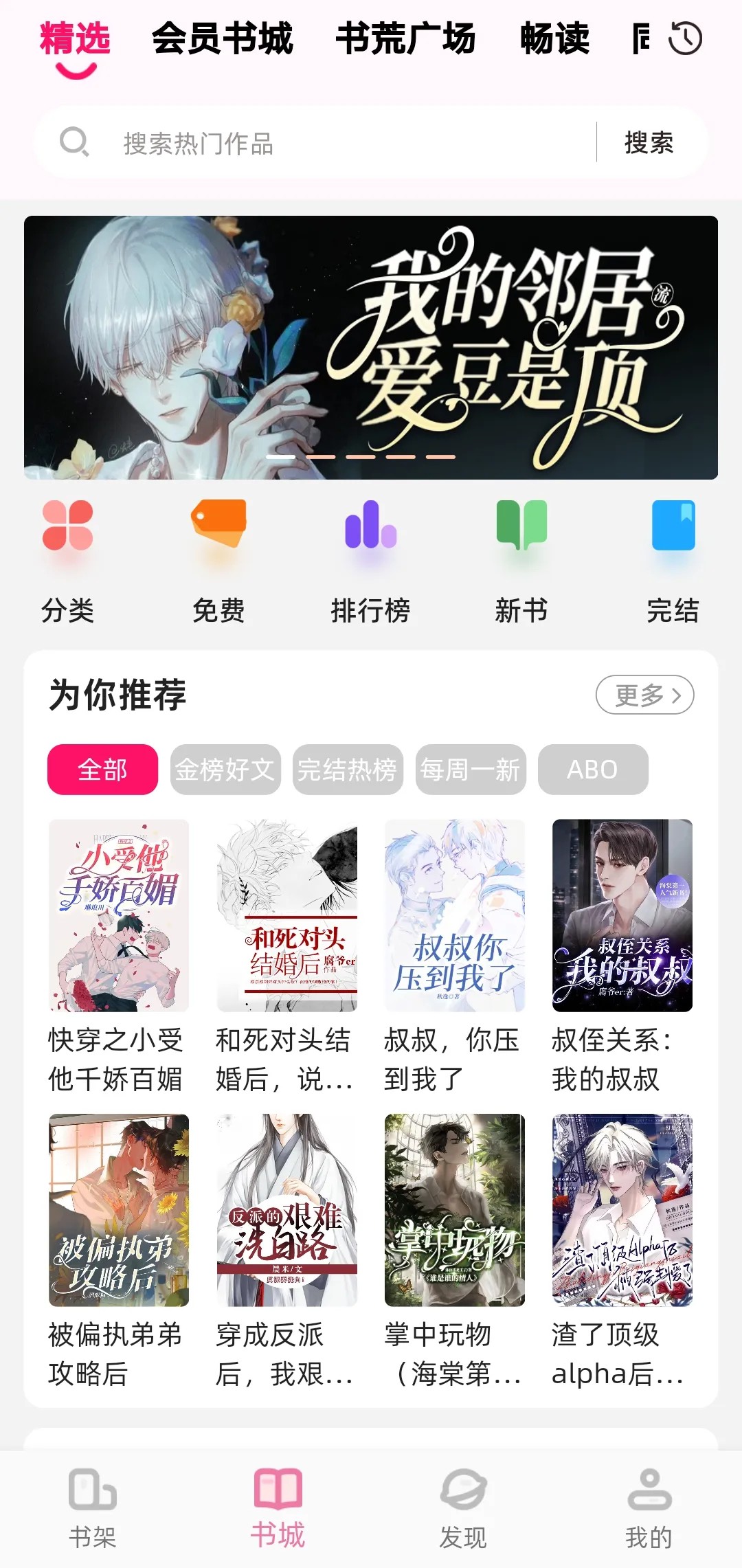
Task: Tap the first banner carousel indicator
Action: (x=280, y=455)
